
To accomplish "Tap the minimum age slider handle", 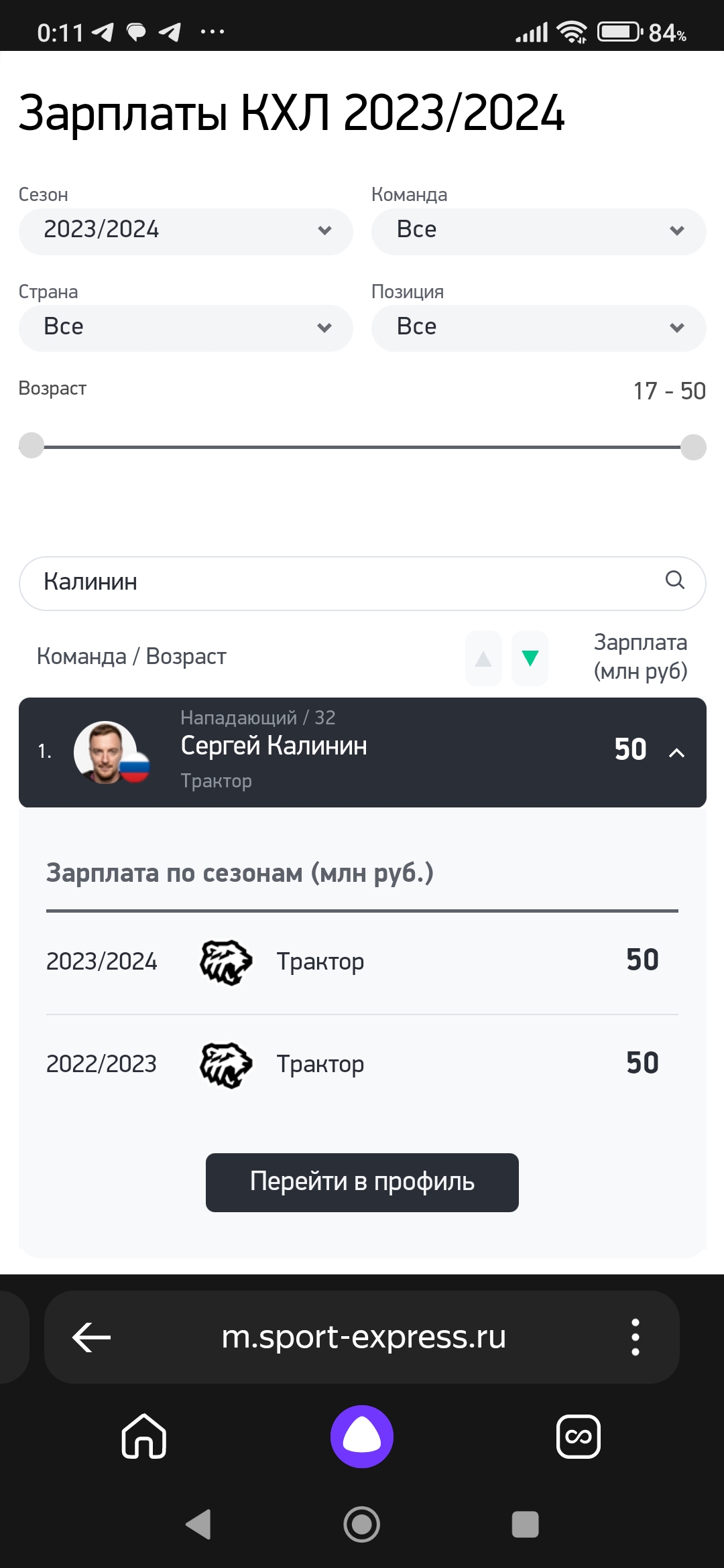I will (32, 446).
